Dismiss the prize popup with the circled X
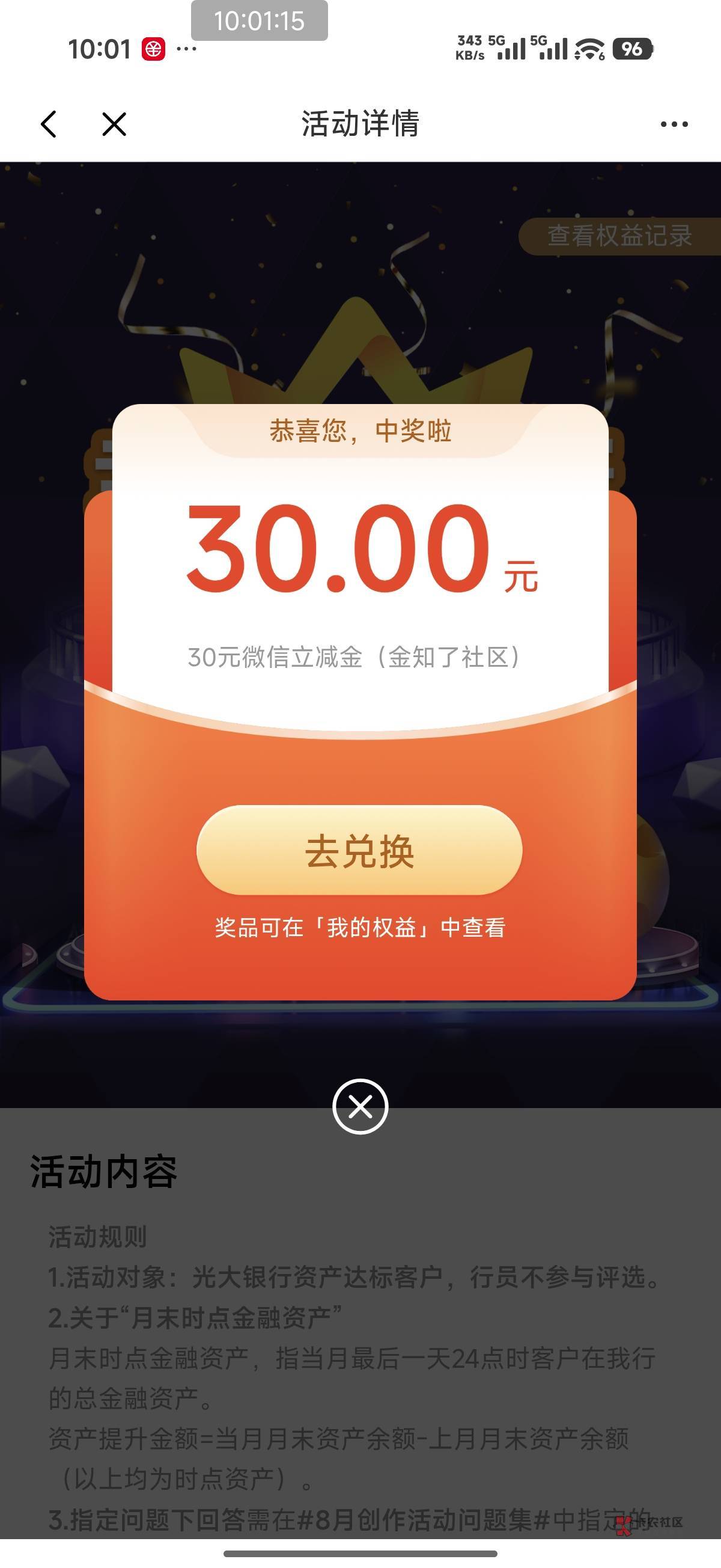This screenshot has height=1568, width=721. click(x=360, y=1106)
